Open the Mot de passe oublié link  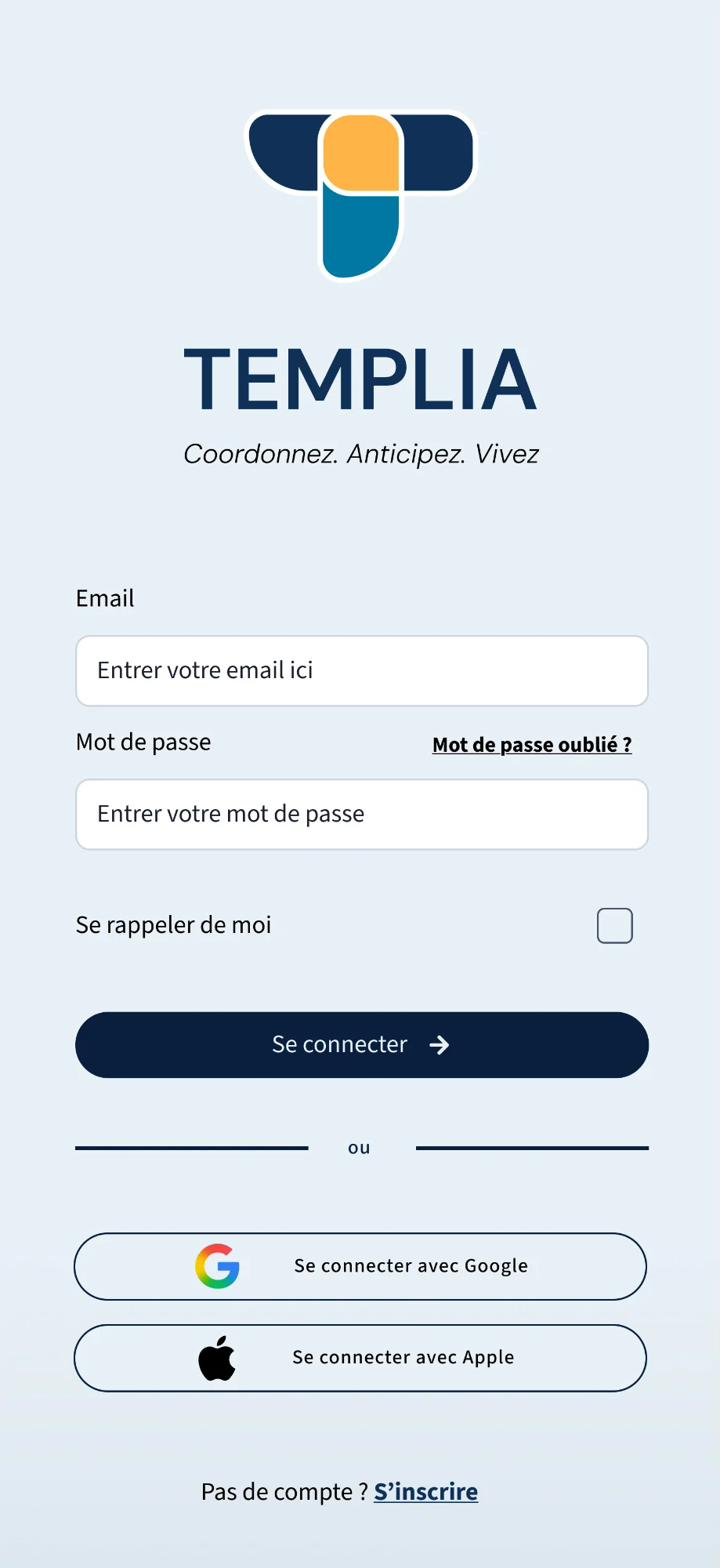coord(532,744)
